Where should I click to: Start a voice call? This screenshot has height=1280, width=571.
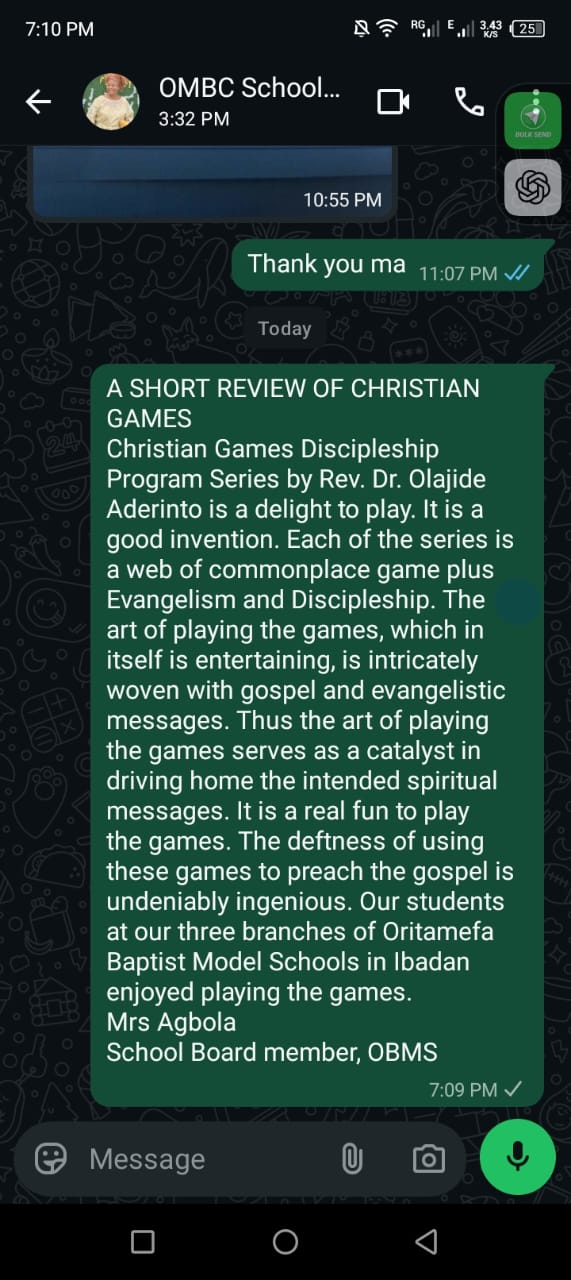[469, 101]
